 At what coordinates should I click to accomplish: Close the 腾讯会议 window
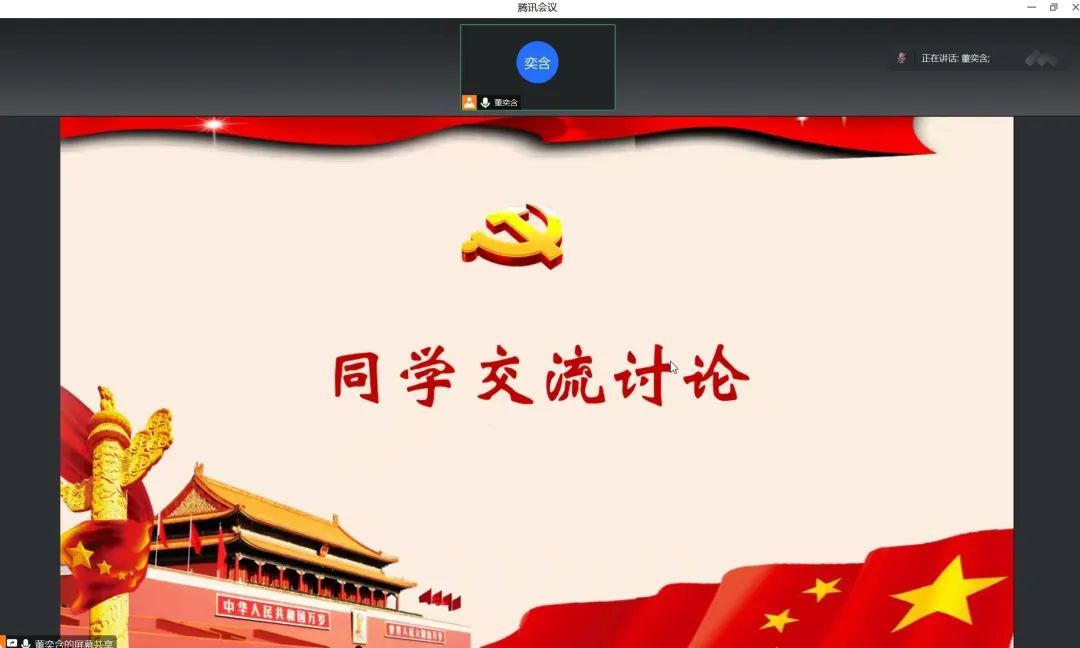coord(1075,7)
